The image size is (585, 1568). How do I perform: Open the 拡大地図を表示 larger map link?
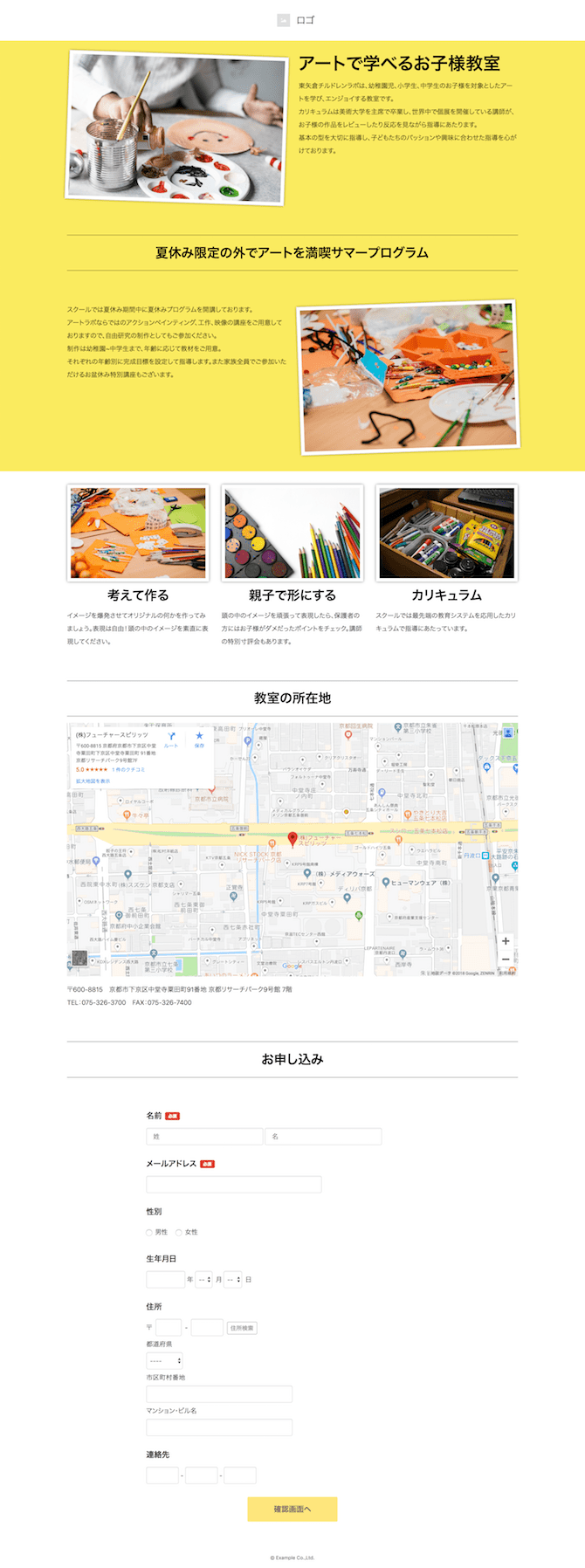[x=93, y=781]
